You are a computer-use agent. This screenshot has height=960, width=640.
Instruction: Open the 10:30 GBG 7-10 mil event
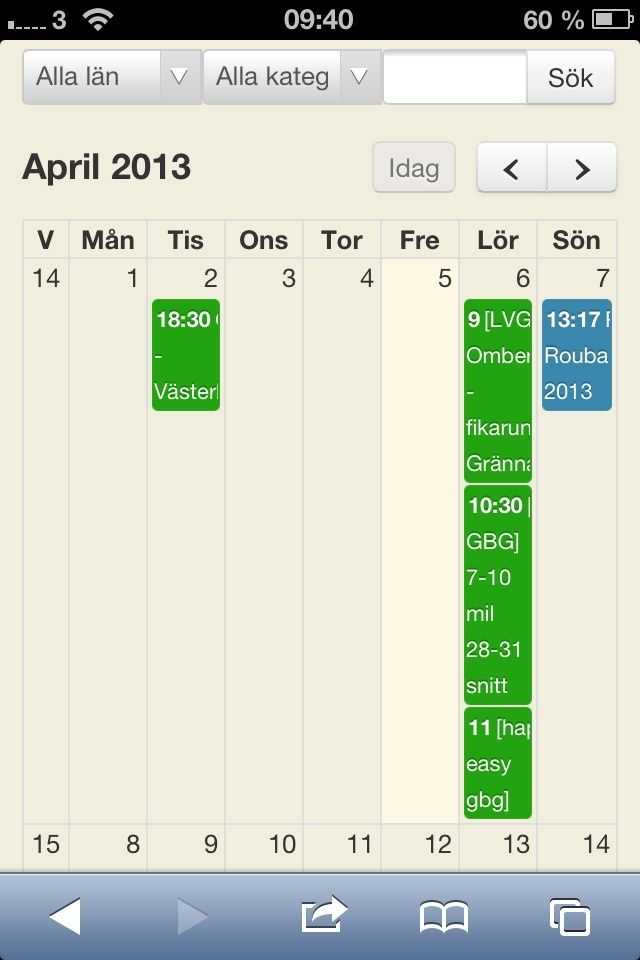point(498,595)
